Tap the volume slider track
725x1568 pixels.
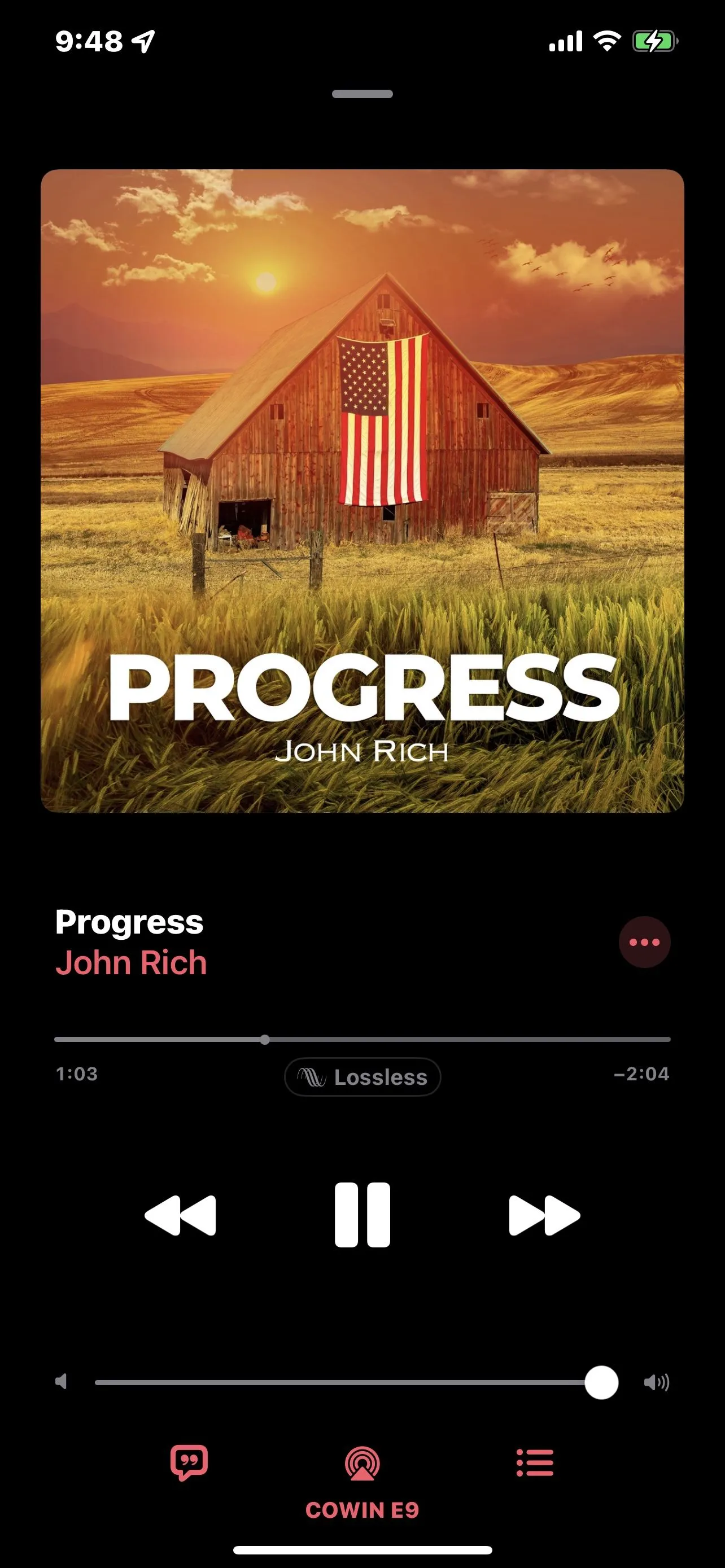click(x=341, y=1382)
